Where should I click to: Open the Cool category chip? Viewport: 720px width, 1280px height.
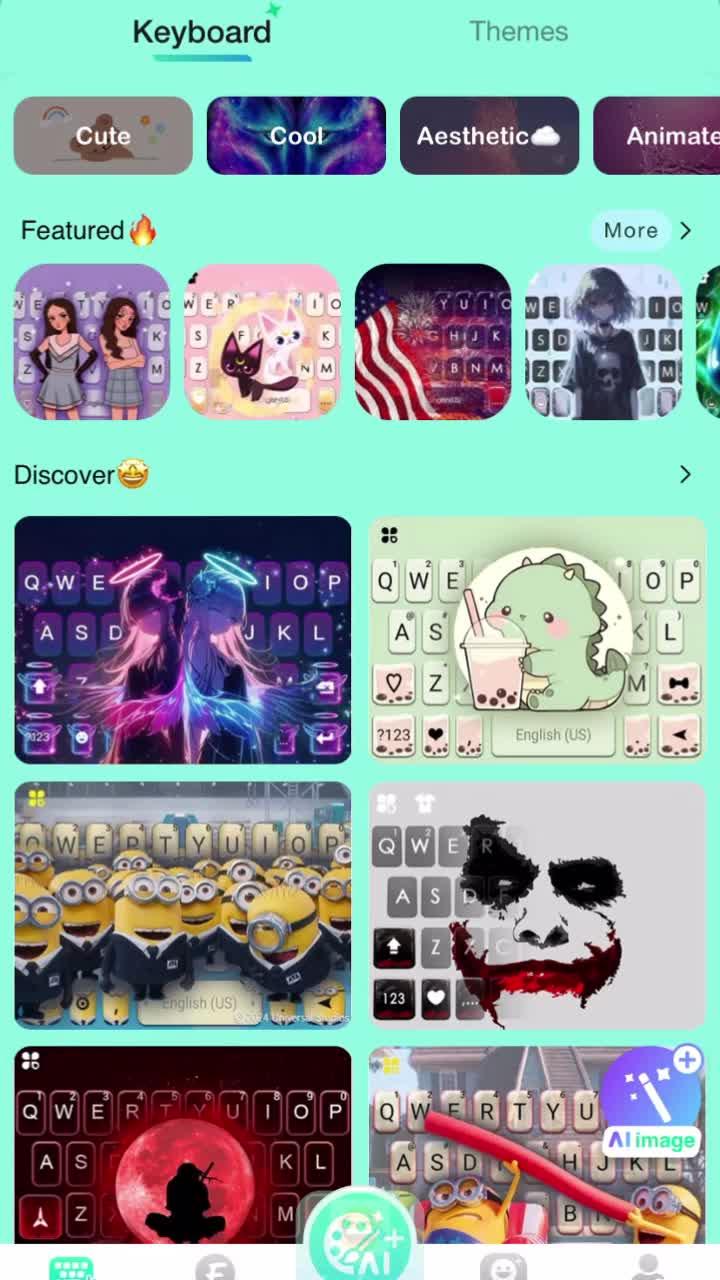click(296, 136)
